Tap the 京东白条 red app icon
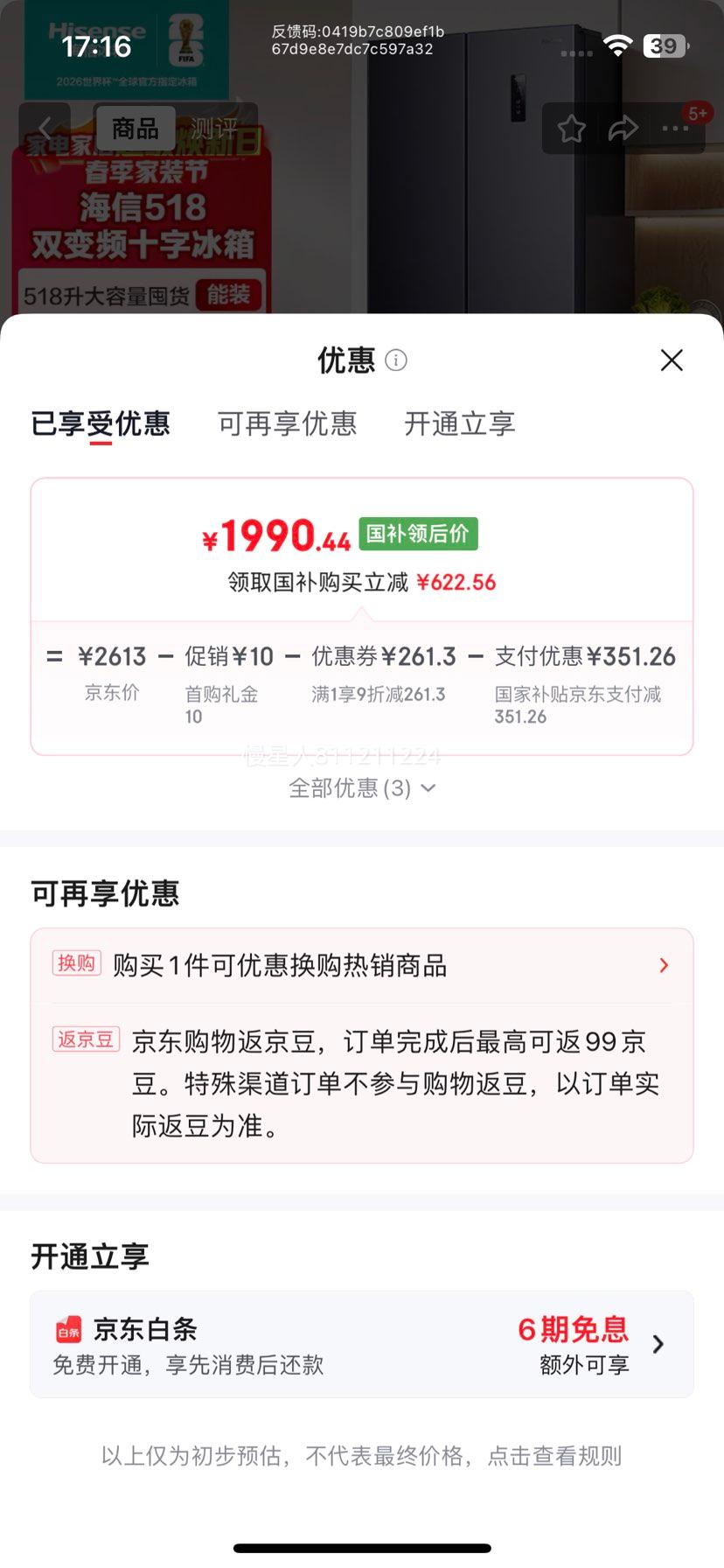The image size is (724, 1568). tap(70, 1329)
